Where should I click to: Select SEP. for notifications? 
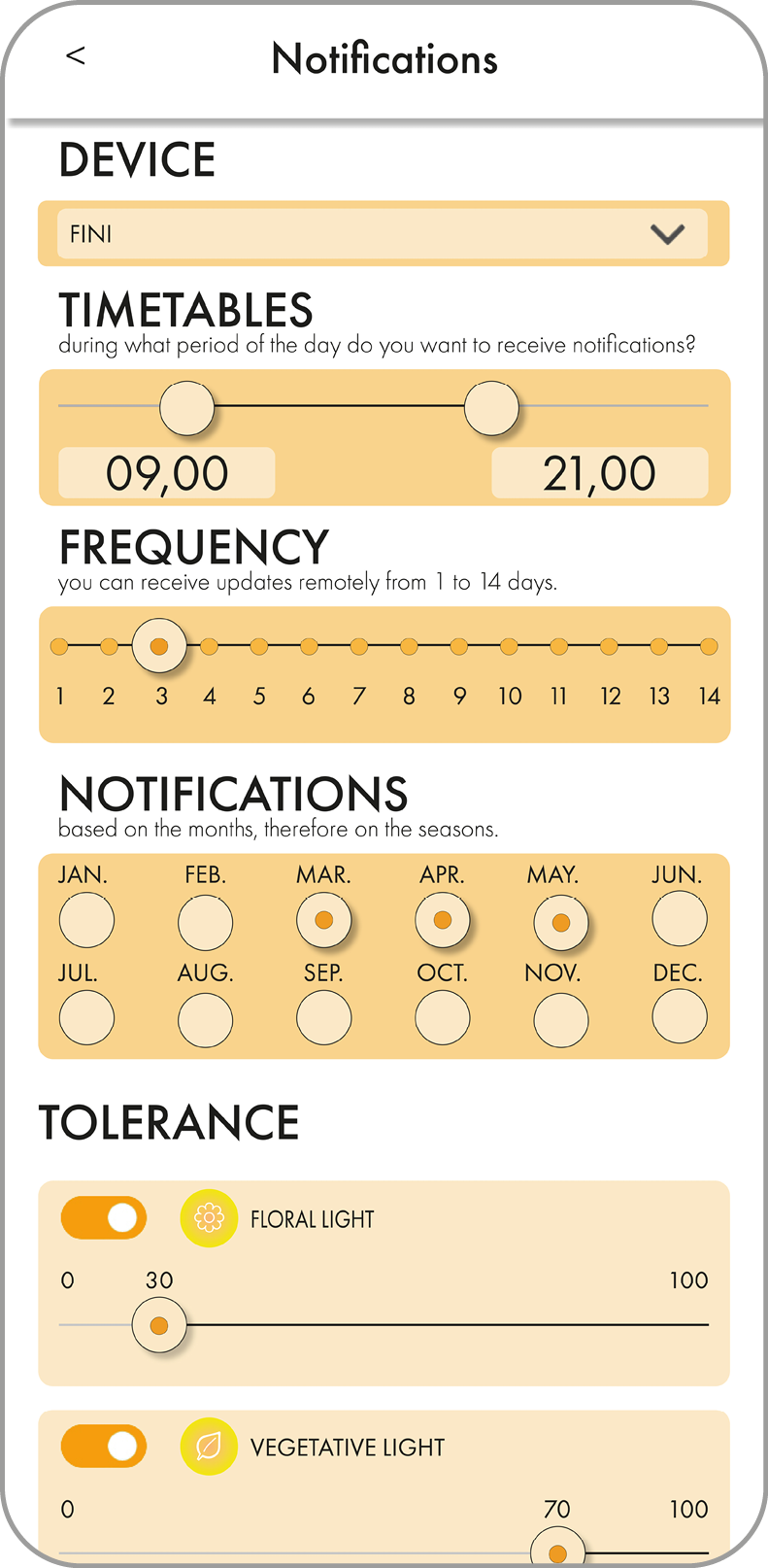(324, 1018)
